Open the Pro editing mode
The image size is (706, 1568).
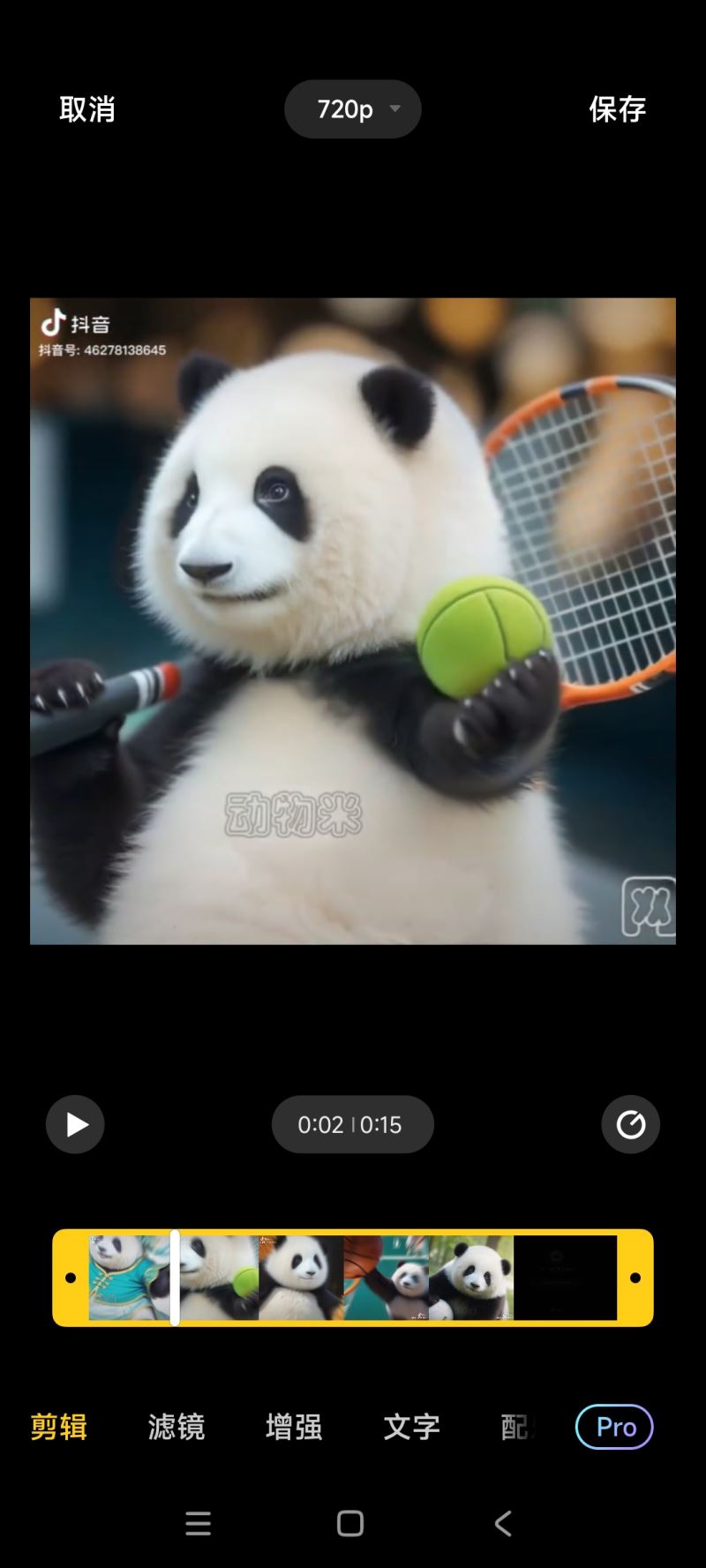coord(614,1427)
